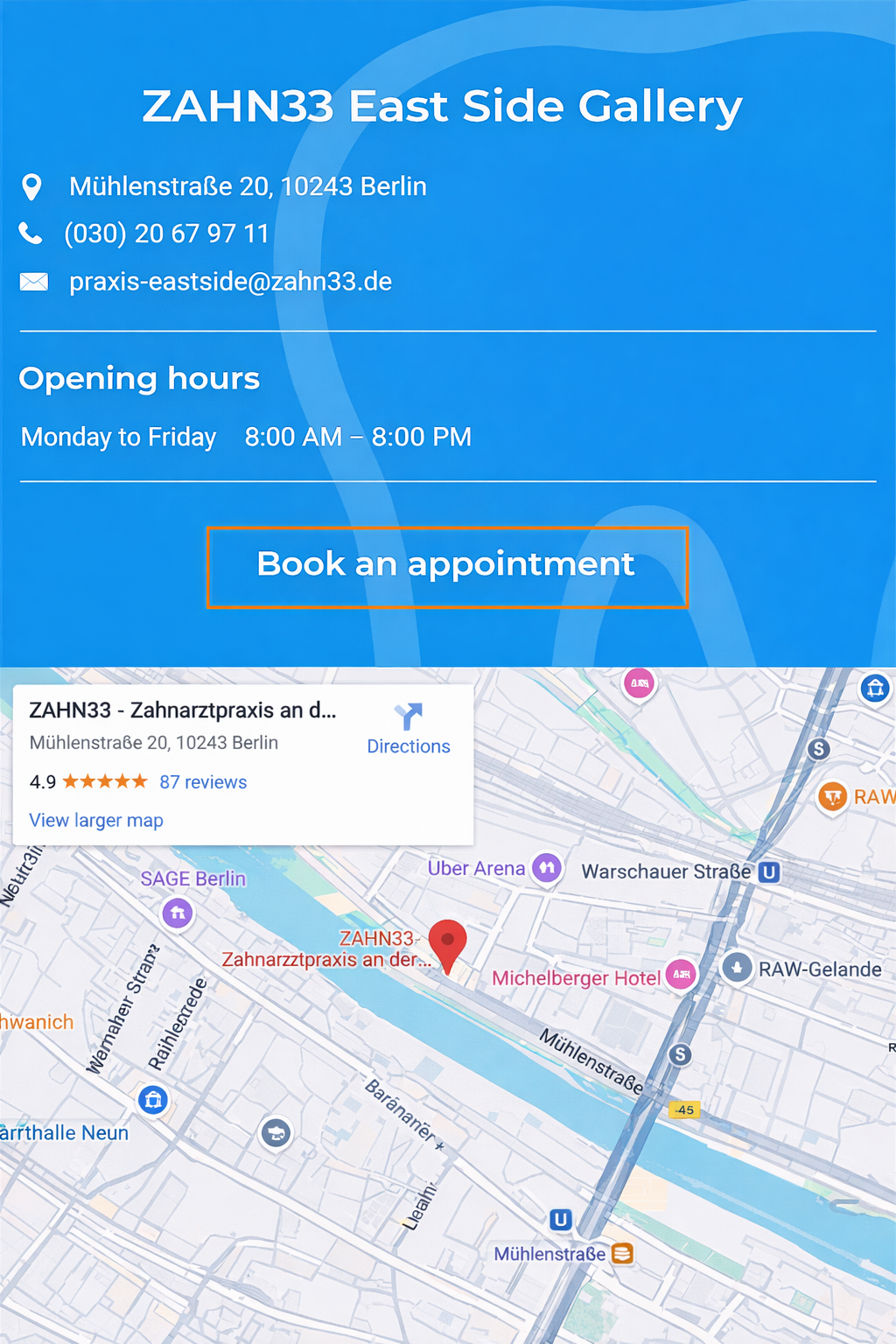The width and height of the screenshot is (896, 1344).
Task: Email praxis-eastside@zahn33.de
Action: [230, 282]
